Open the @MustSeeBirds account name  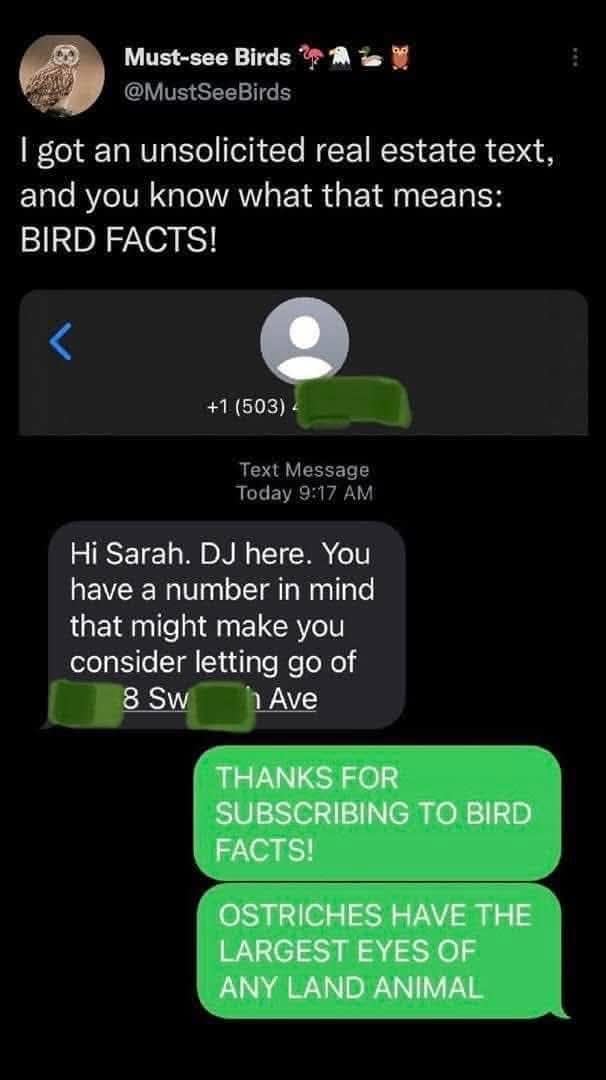[207, 92]
